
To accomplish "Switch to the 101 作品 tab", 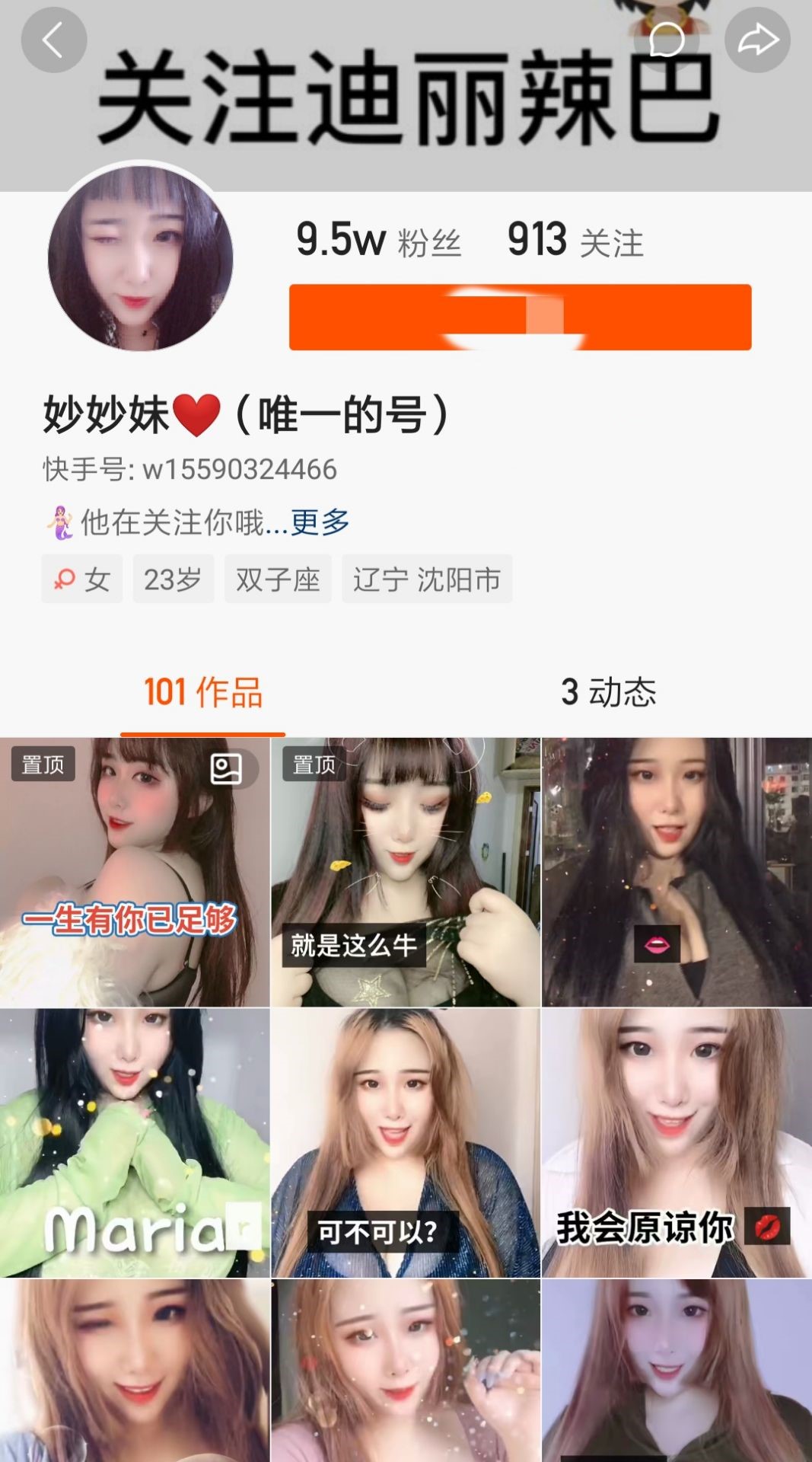I will 203,692.
